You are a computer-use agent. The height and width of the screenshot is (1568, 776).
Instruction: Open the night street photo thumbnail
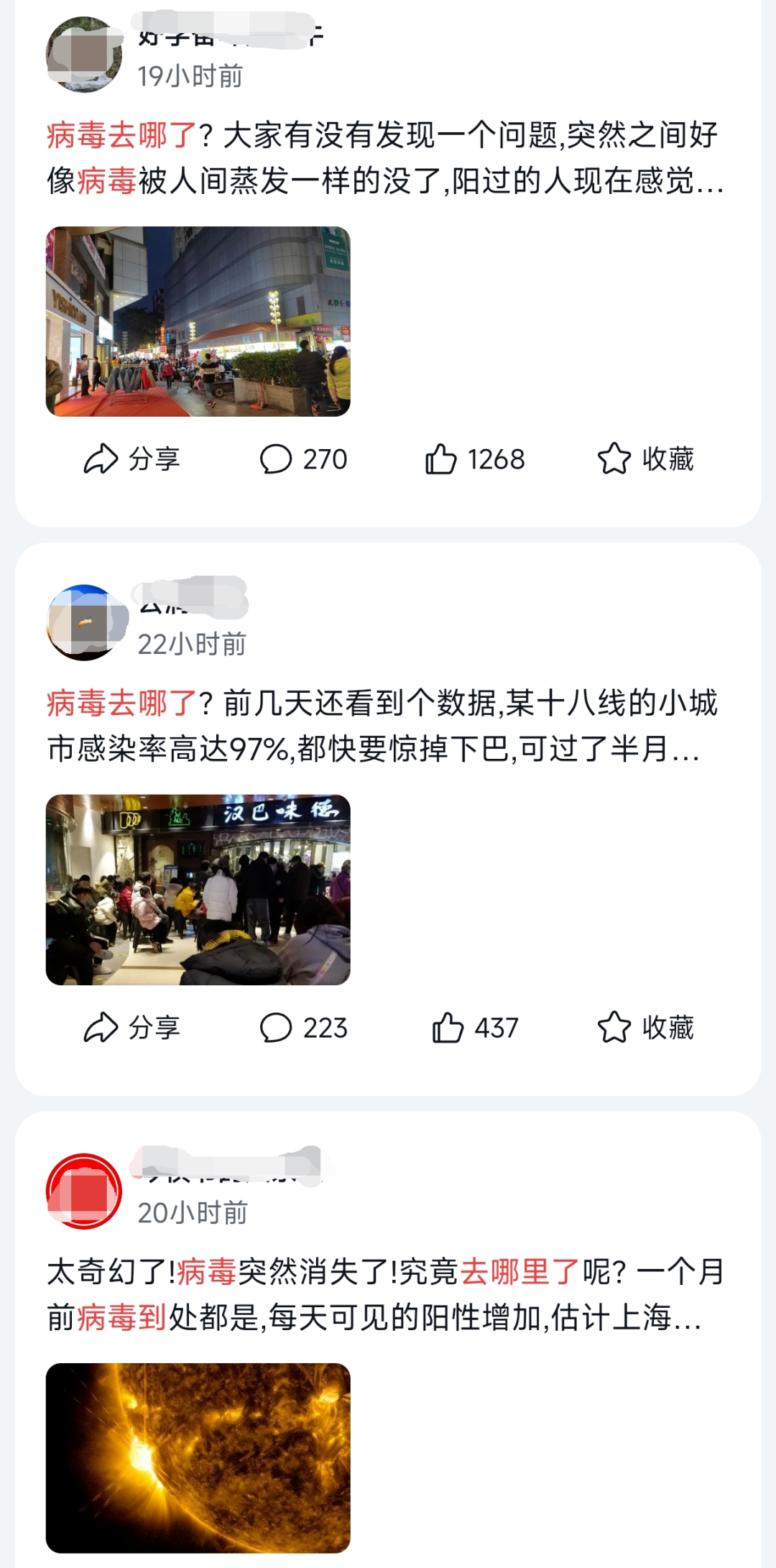[198, 321]
